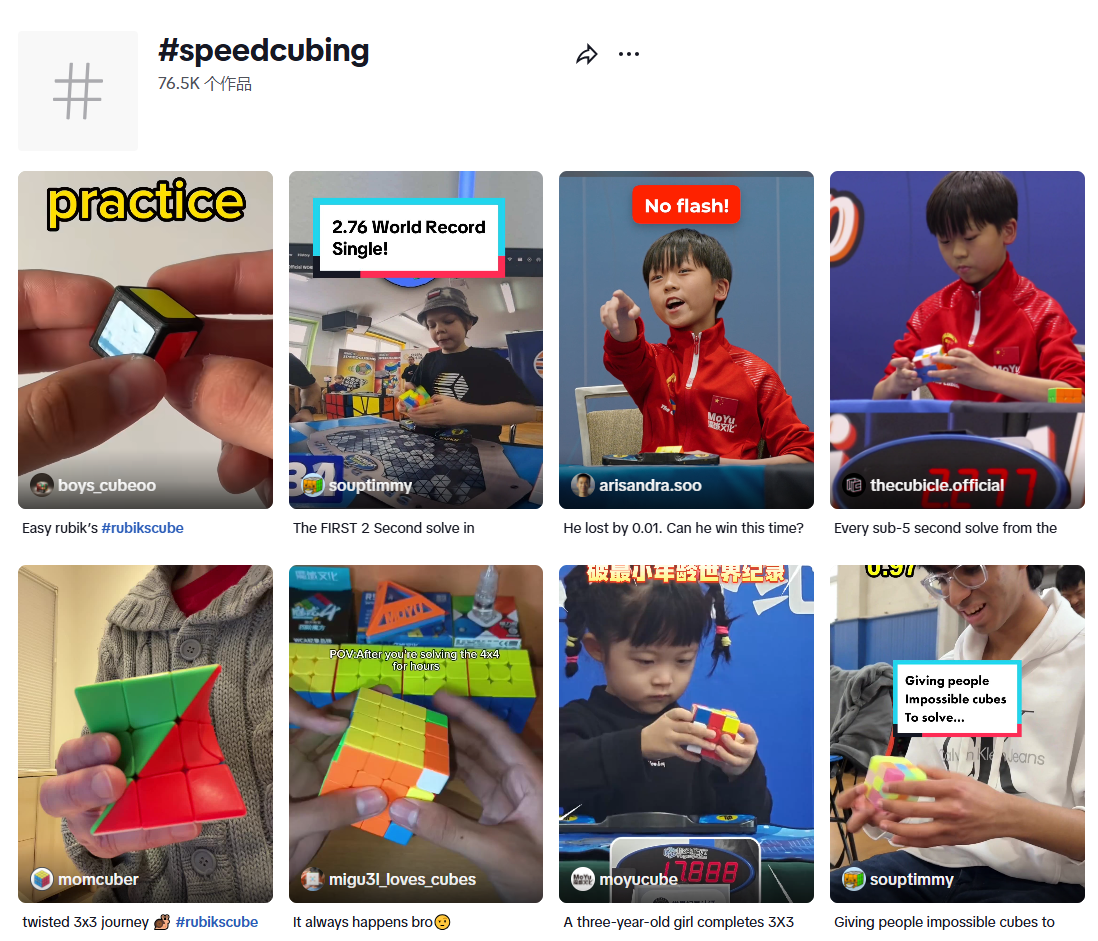Share the #speedcubing hashtag page

tap(587, 54)
